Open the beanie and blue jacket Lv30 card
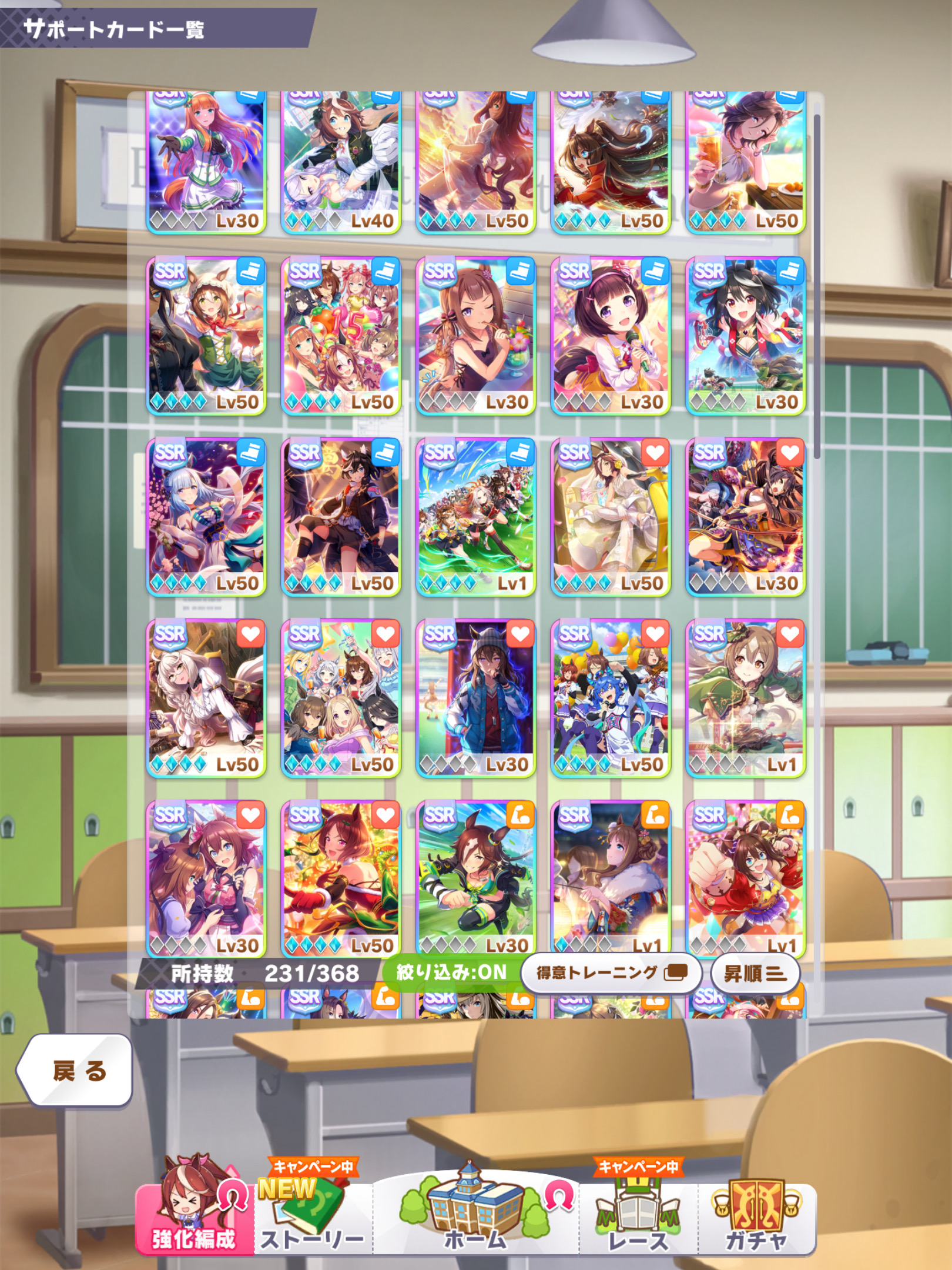The height and width of the screenshot is (1270, 952). [x=475, y=697]
